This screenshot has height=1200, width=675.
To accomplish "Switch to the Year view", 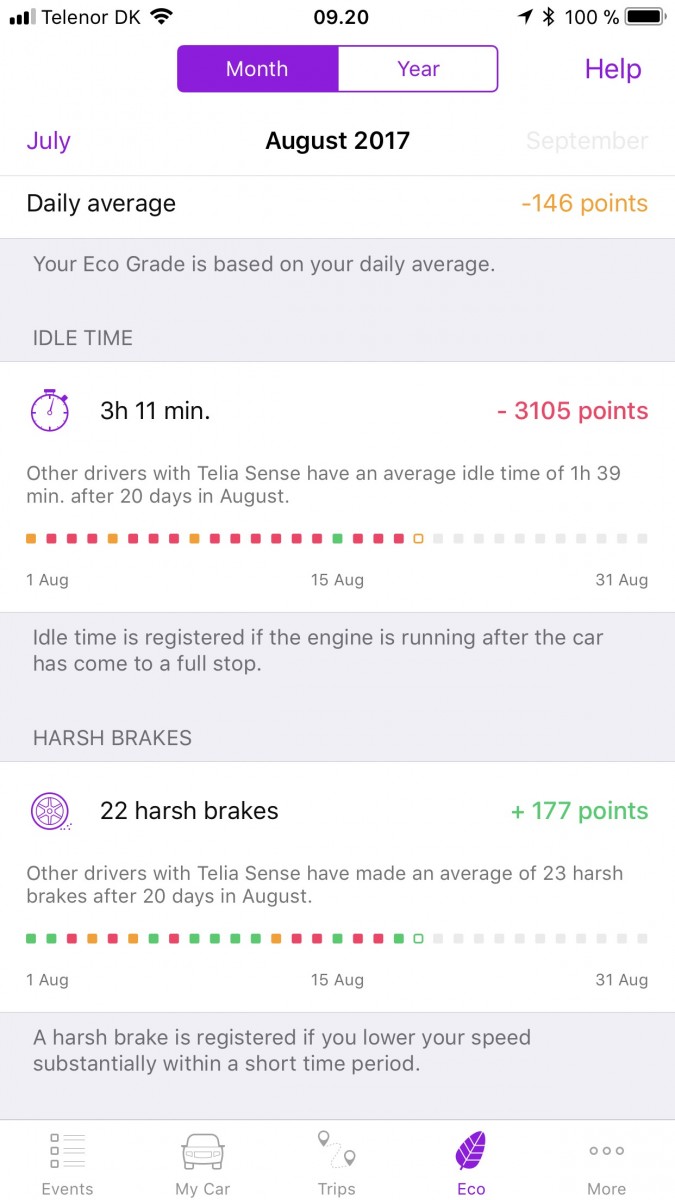I will pyautogui.click(x=418, y=69).
